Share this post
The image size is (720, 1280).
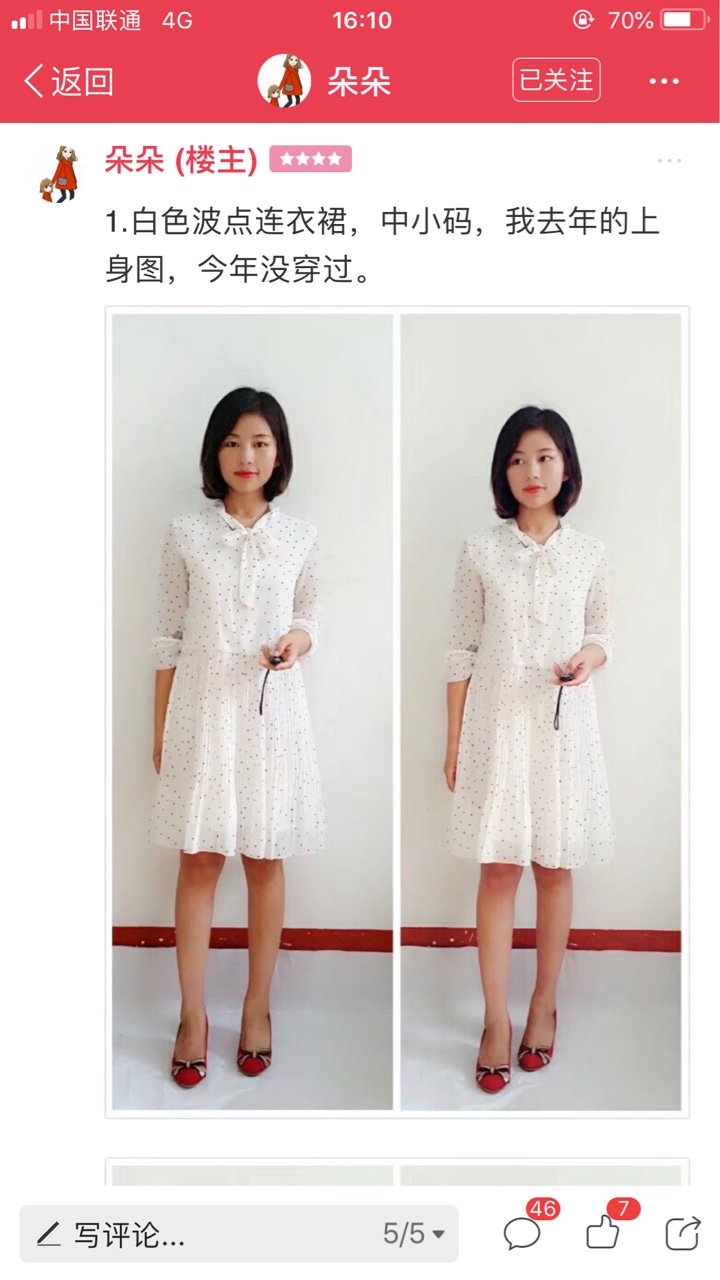click(x=683, y=1232)
